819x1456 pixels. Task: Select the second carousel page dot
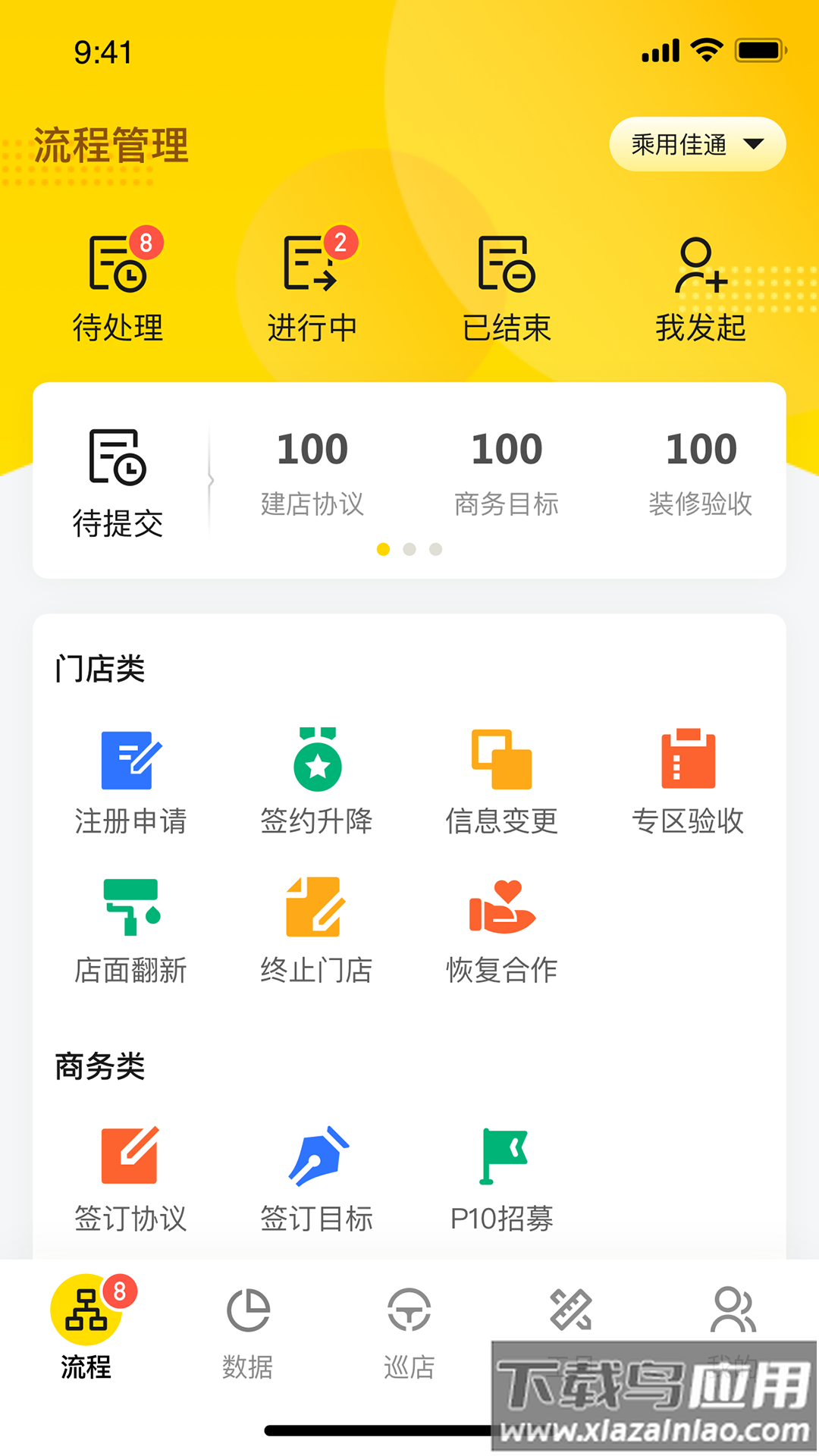pos(409,548)
